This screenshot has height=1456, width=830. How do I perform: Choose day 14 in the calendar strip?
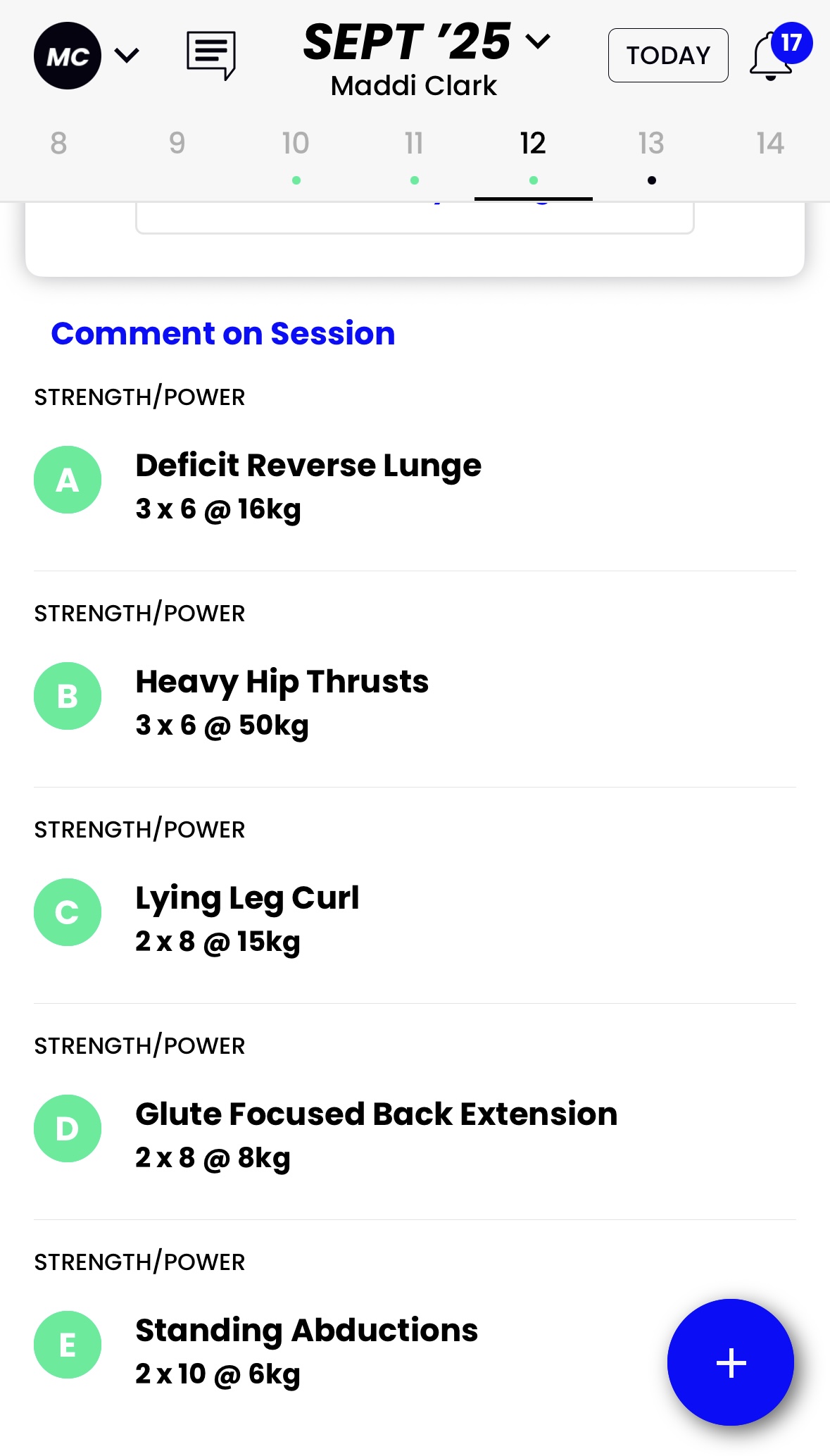770,144
